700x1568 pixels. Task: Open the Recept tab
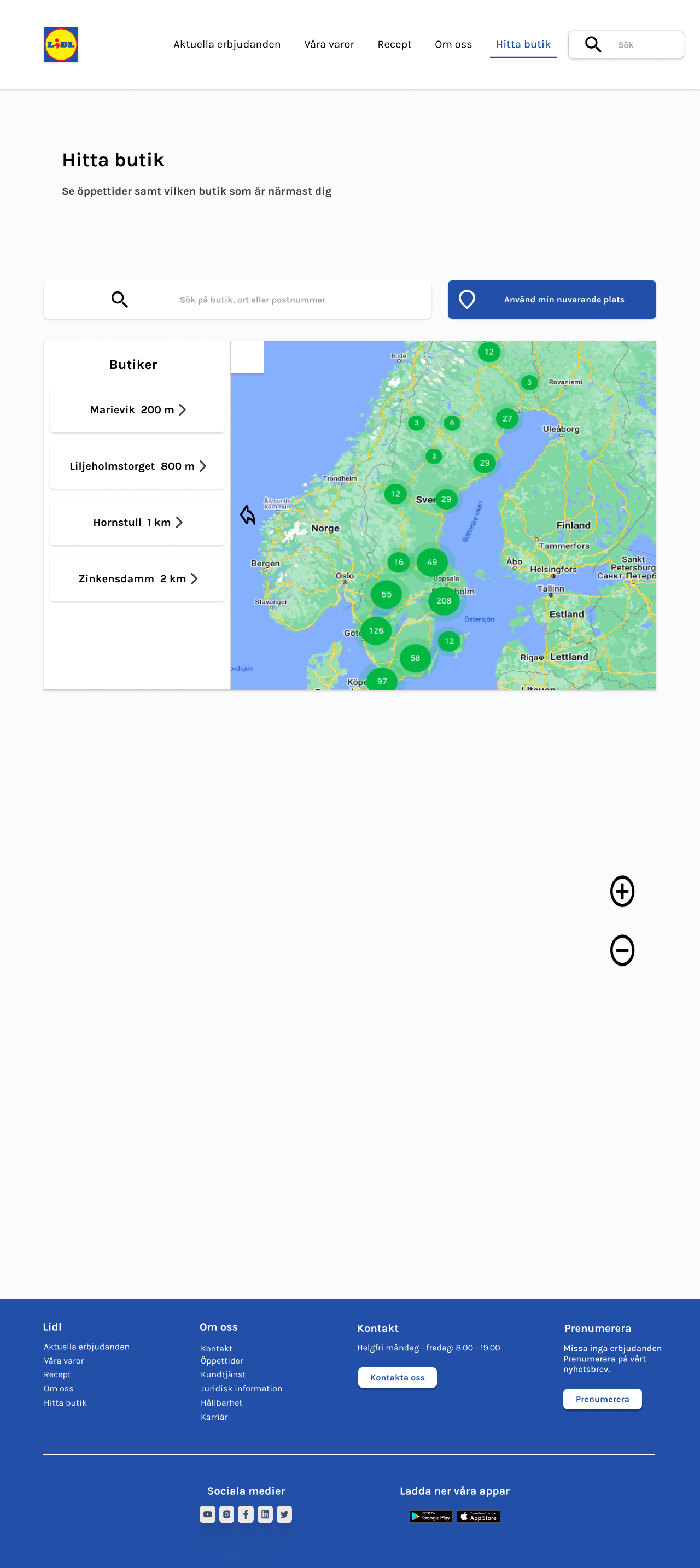coord(394,44)
